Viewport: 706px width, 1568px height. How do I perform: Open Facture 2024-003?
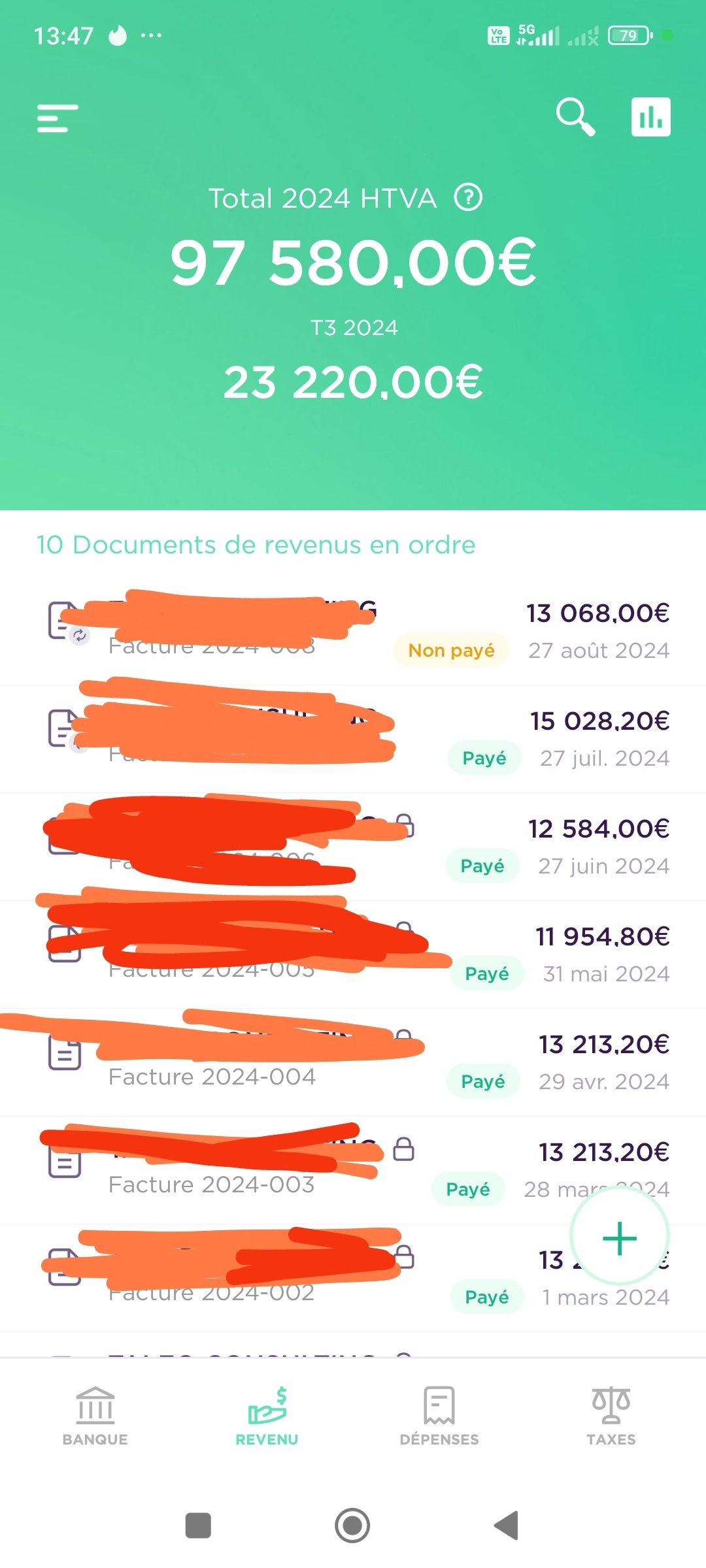(x=353, y=1170)
